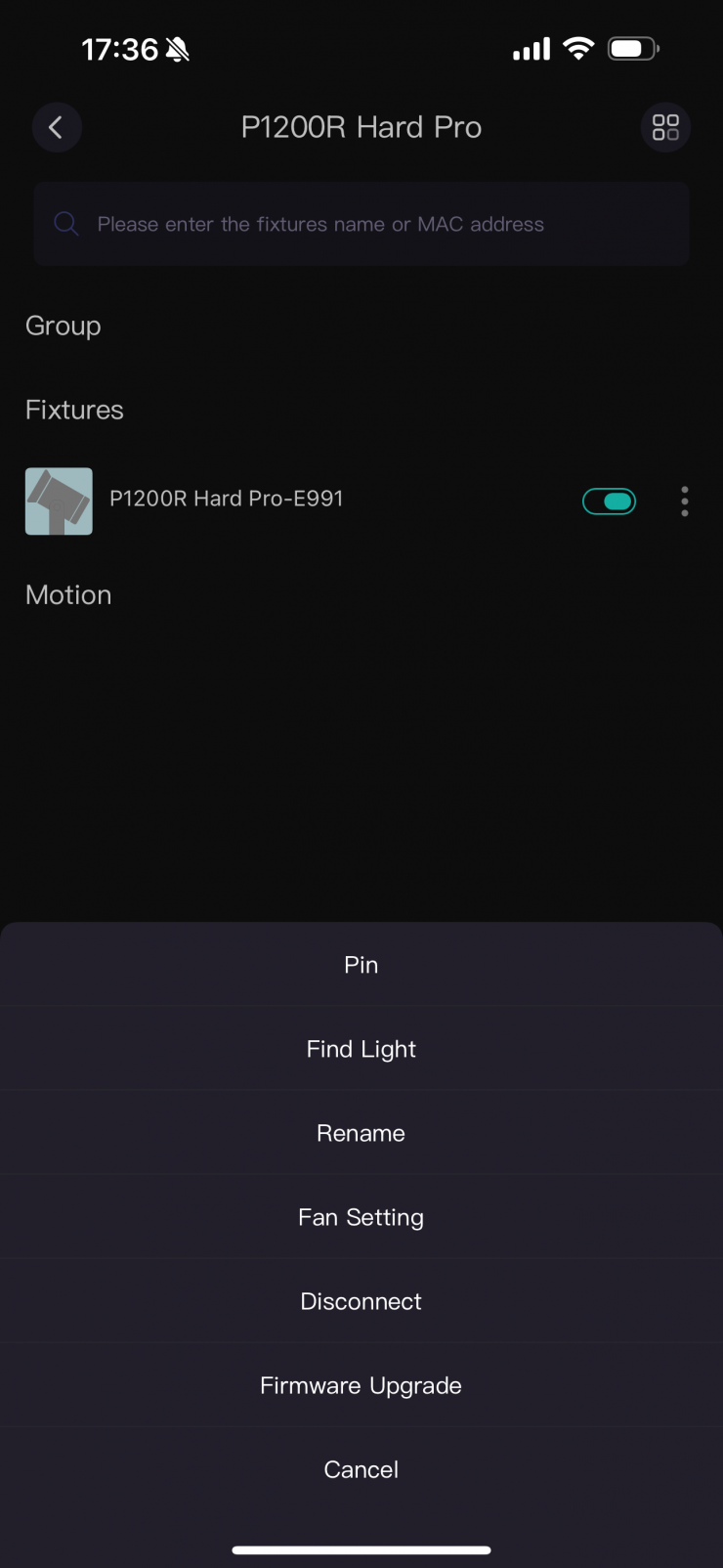
Task: Toggle the P1200R Hard Pro-E991 switch
Action: [x=609, y=501]
